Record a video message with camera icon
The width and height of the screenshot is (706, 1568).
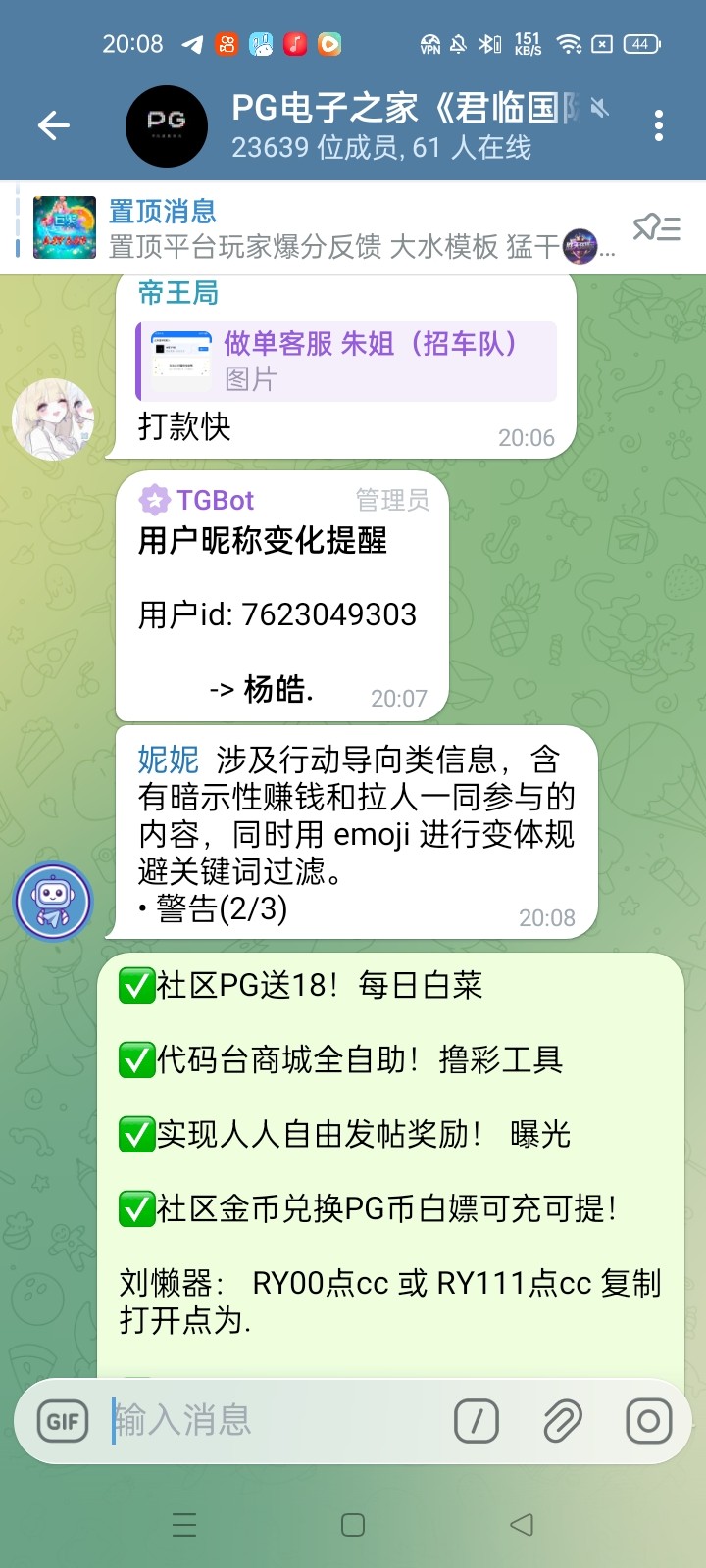(648, 1421)
